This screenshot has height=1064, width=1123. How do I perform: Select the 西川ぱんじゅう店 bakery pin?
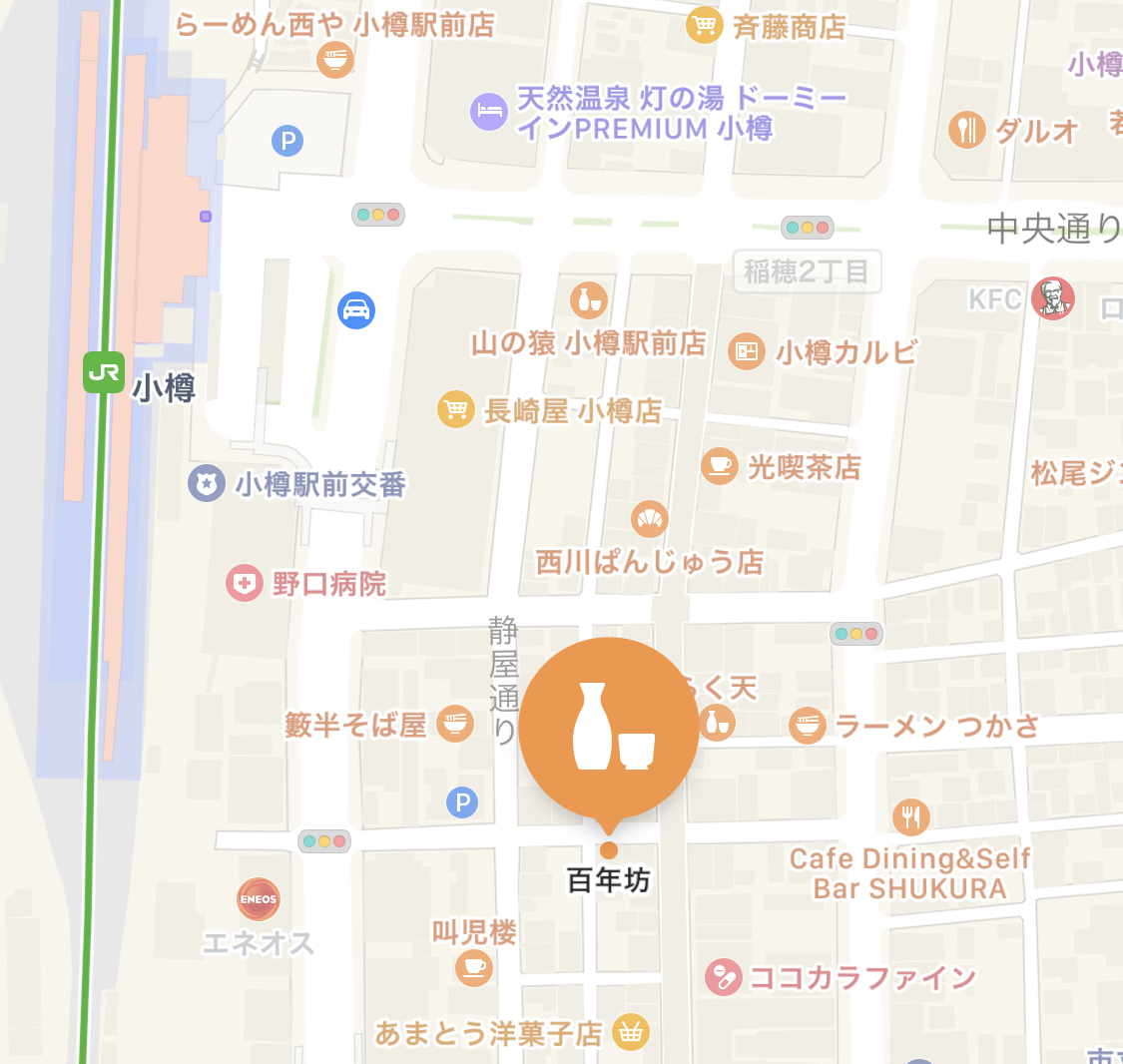pos(649,518)
